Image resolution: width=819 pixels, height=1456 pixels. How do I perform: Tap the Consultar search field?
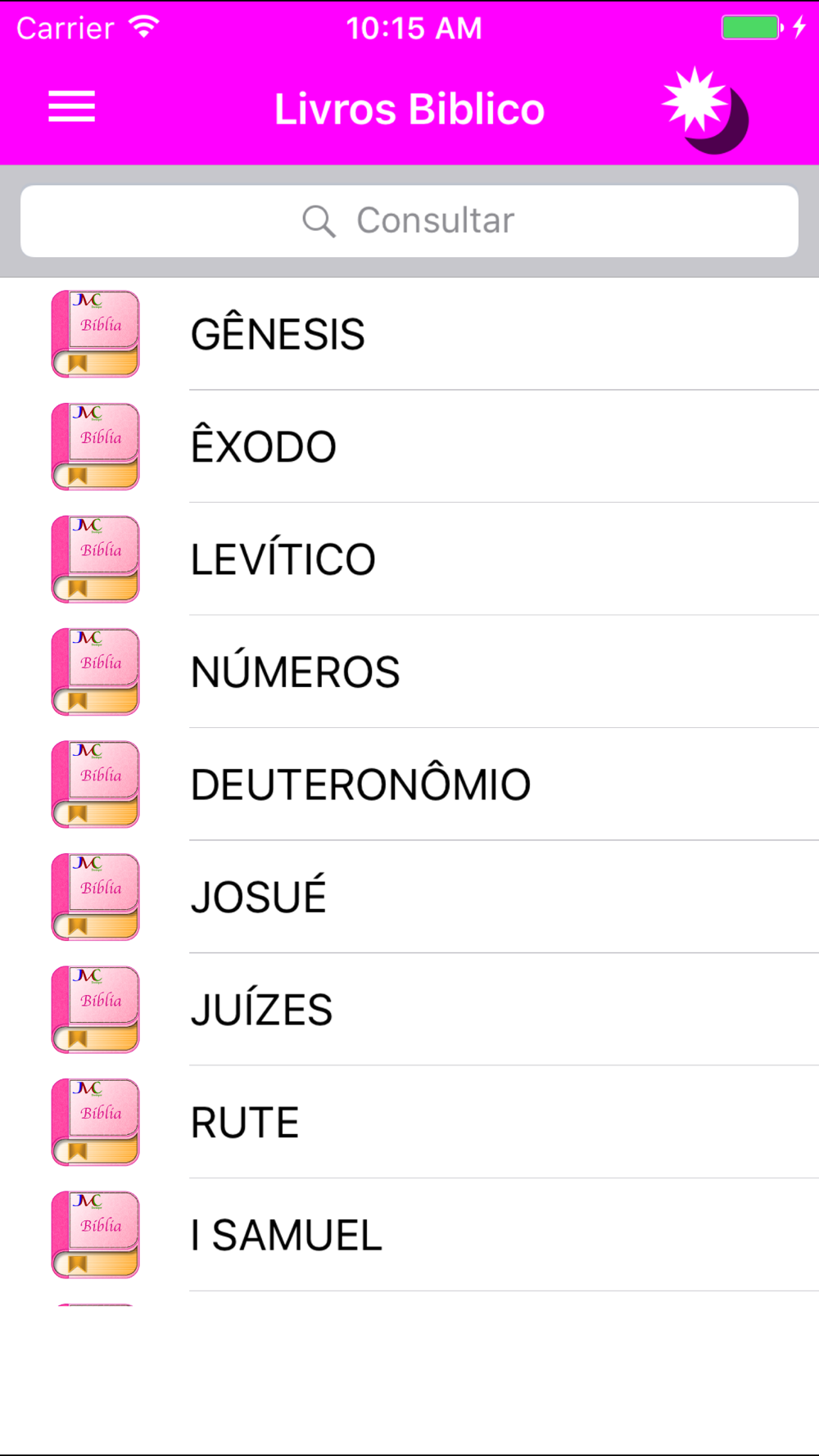click(409, 221)
